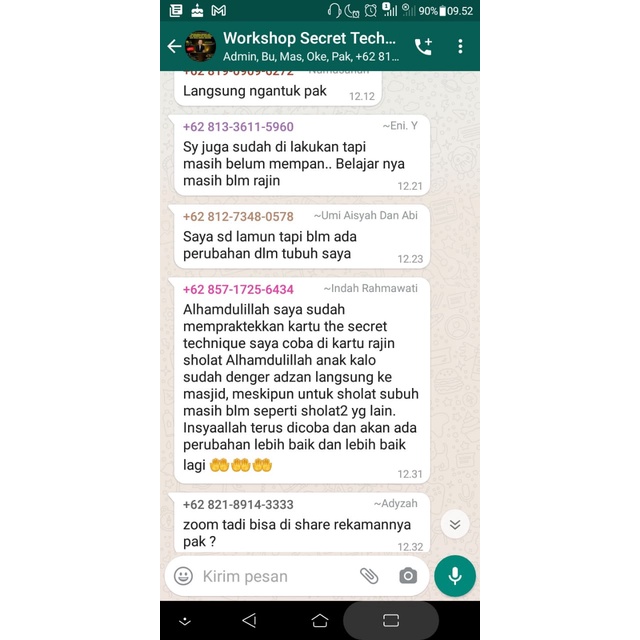
Task: Open the camera from the chat
Action: tap(408, 576)
